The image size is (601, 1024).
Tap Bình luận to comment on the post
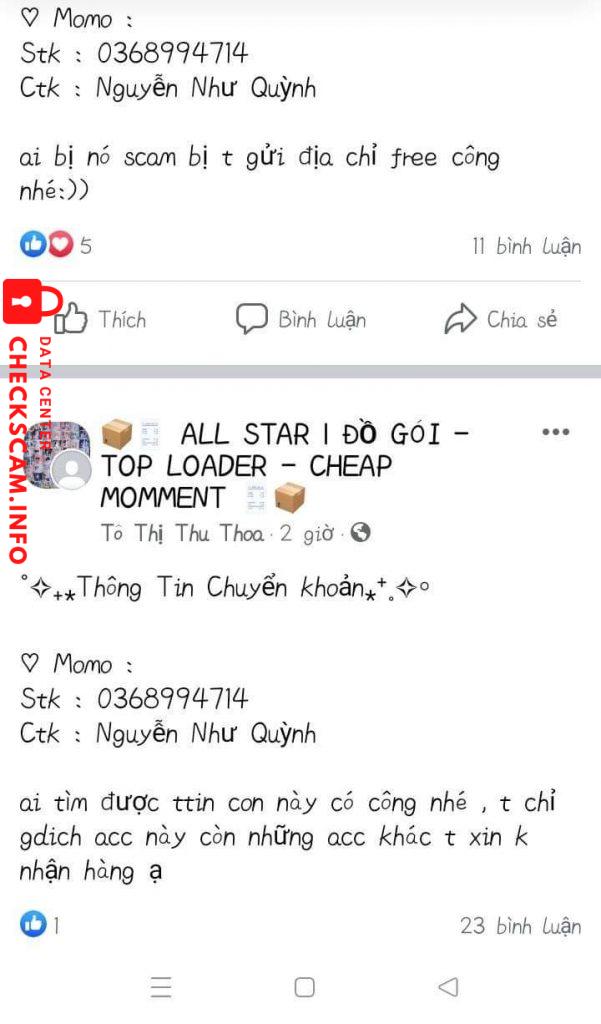[302, 320]
